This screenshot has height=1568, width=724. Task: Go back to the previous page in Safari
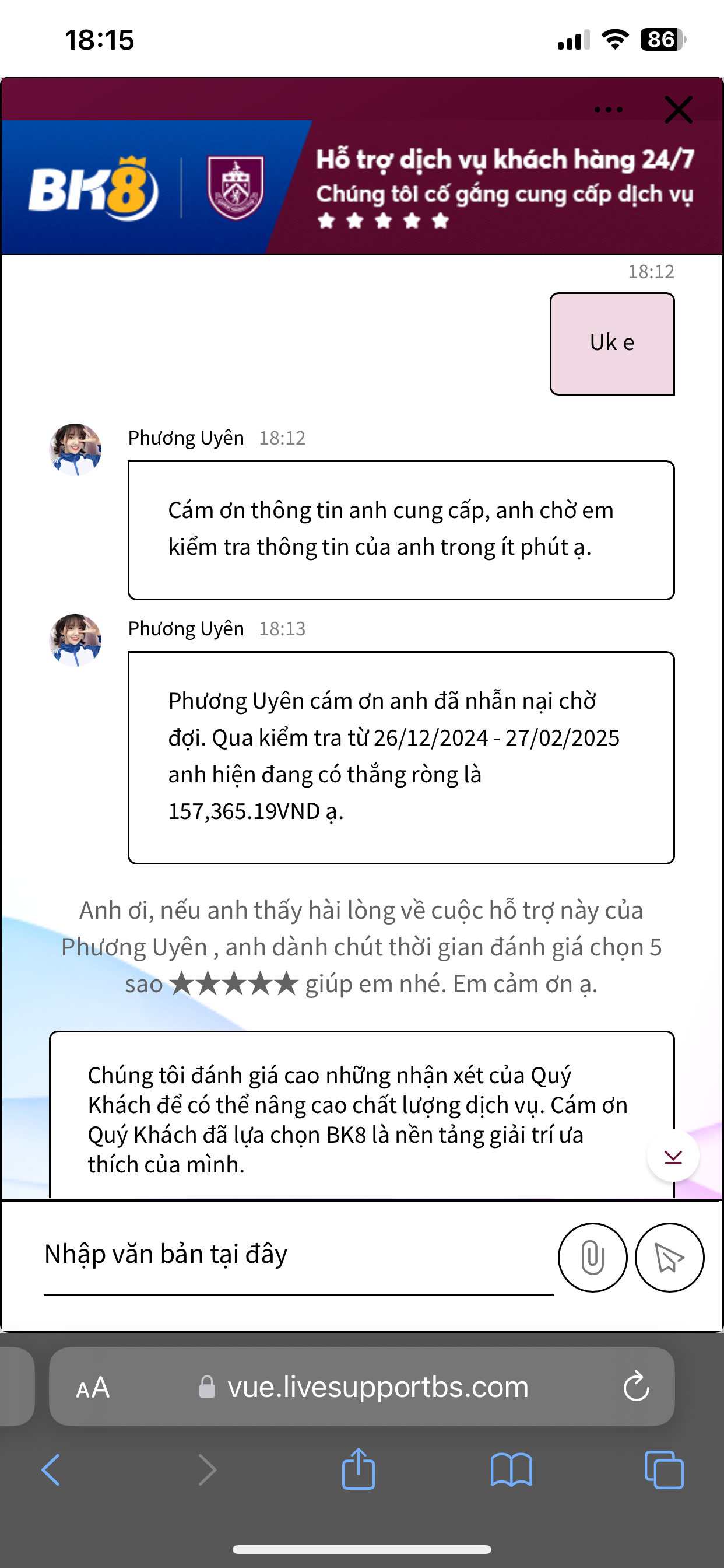(x=51, y=1470)
